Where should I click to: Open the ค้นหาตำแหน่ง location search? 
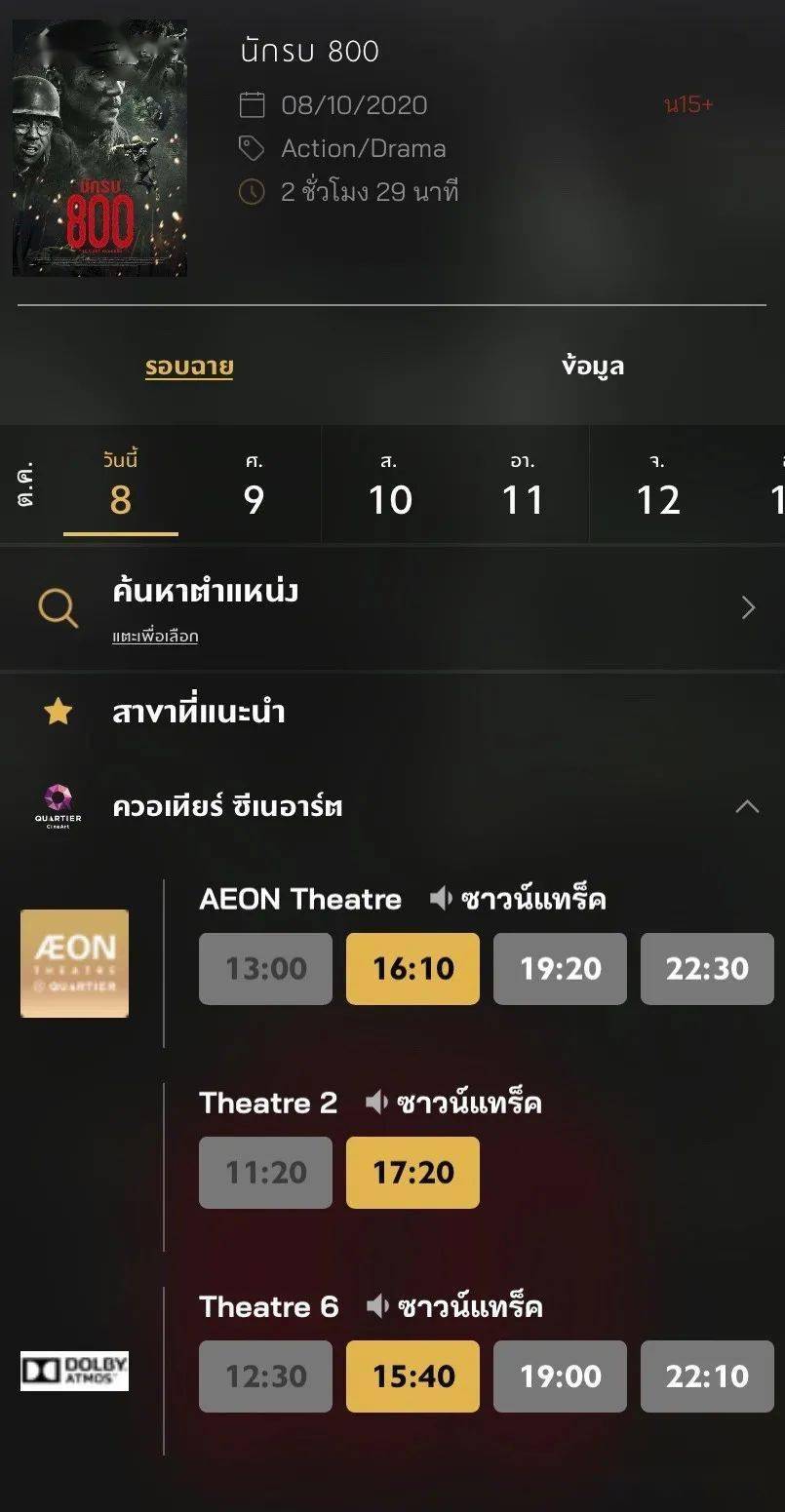392,607
